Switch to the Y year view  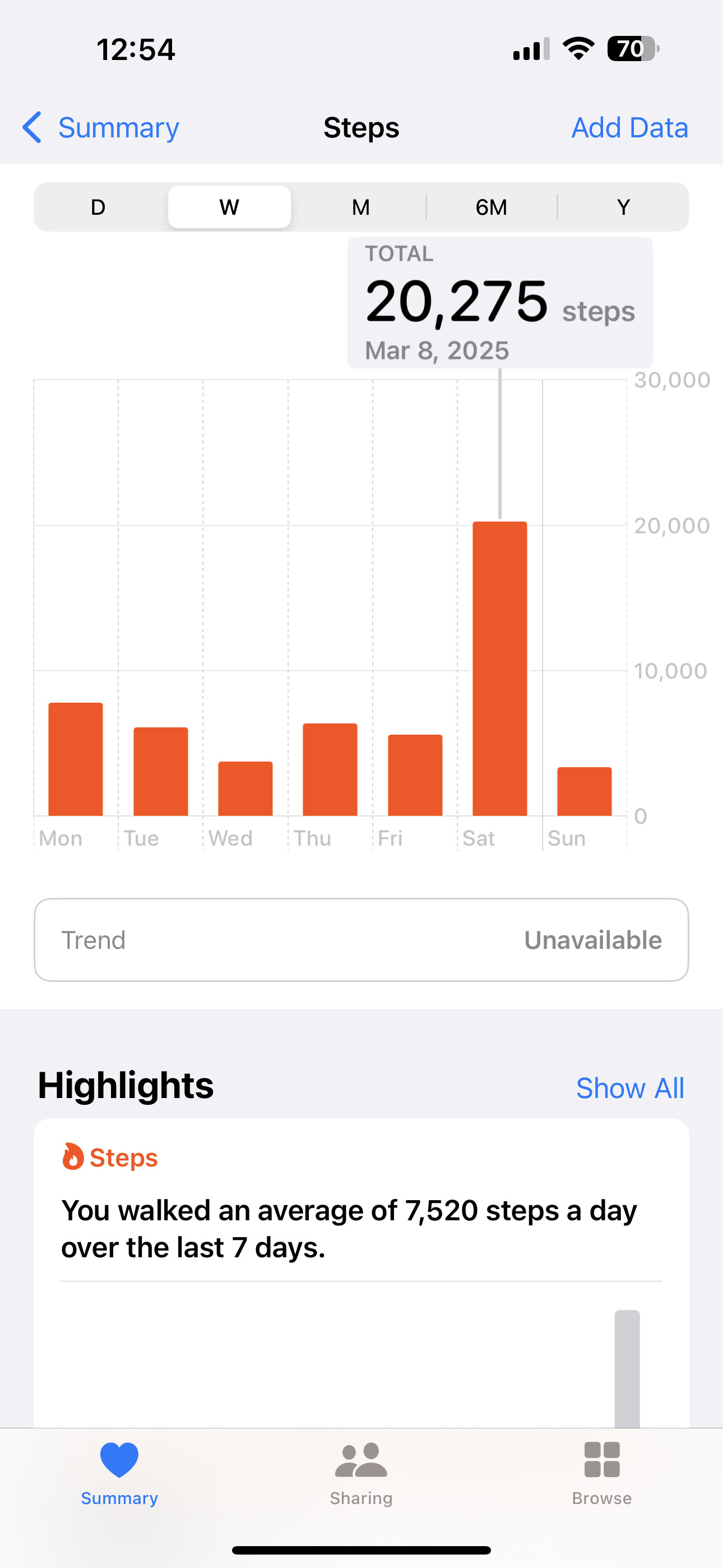[623, 207]
